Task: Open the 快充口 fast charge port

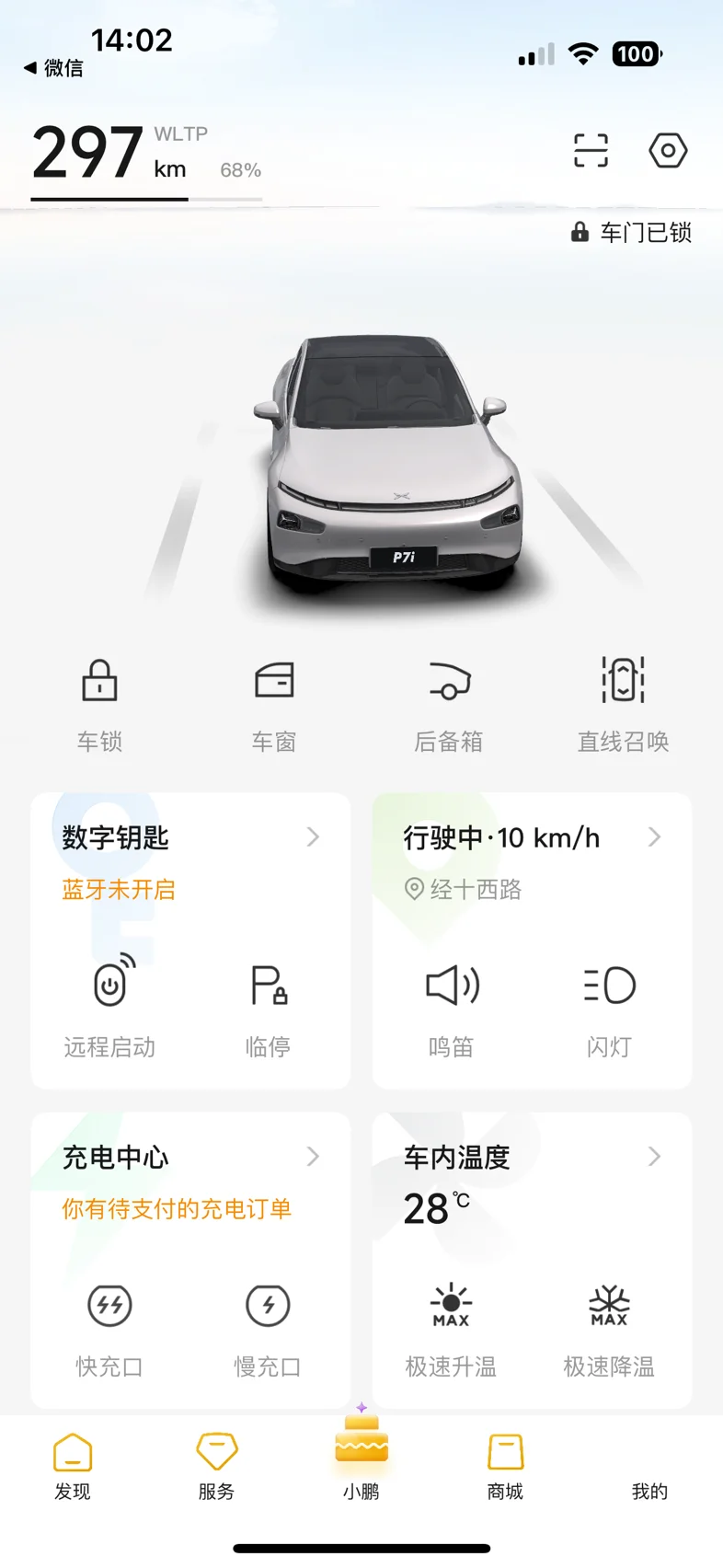Action: pos(110,1325)
